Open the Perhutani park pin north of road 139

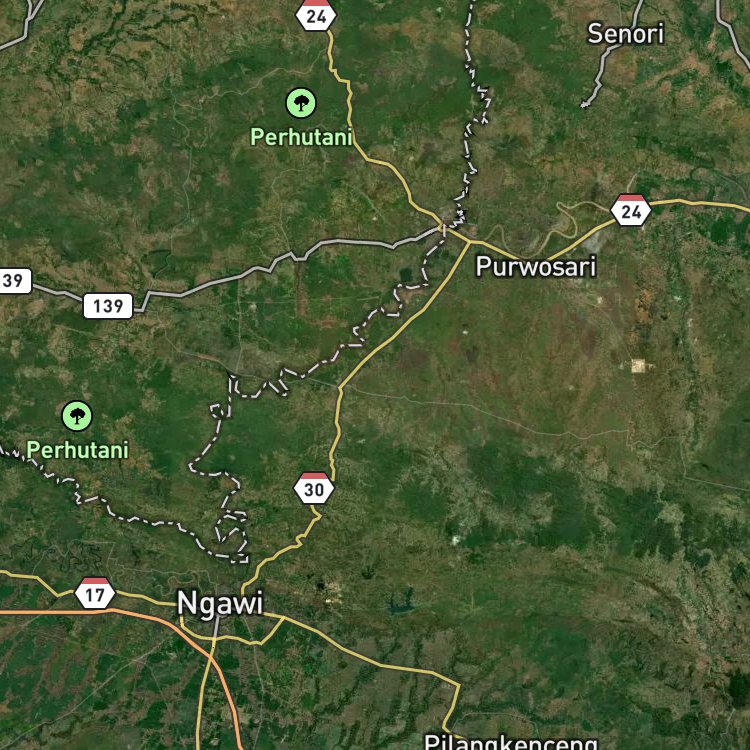301,103
